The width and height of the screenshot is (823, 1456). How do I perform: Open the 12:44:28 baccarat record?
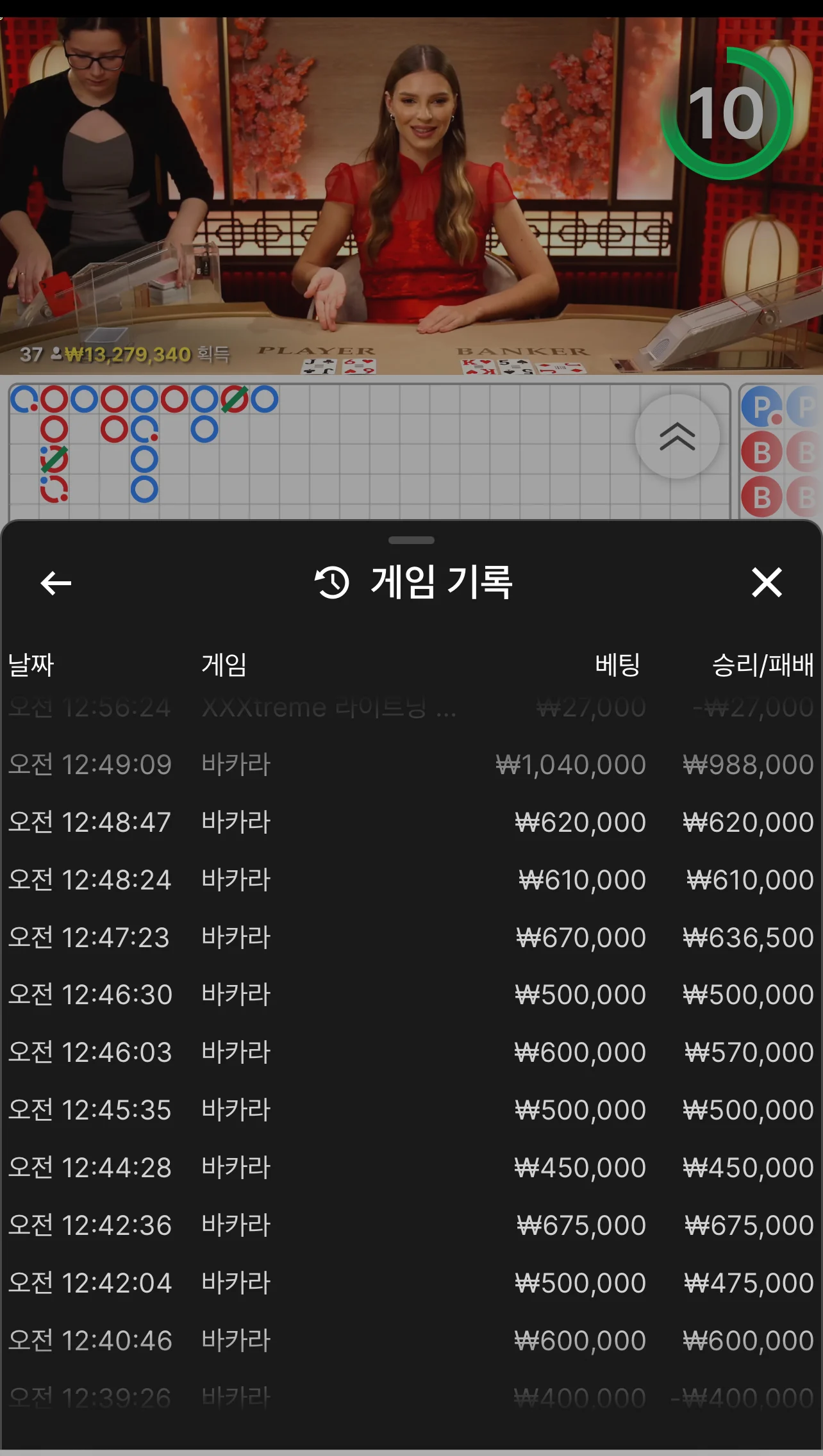coord(410,1168)
